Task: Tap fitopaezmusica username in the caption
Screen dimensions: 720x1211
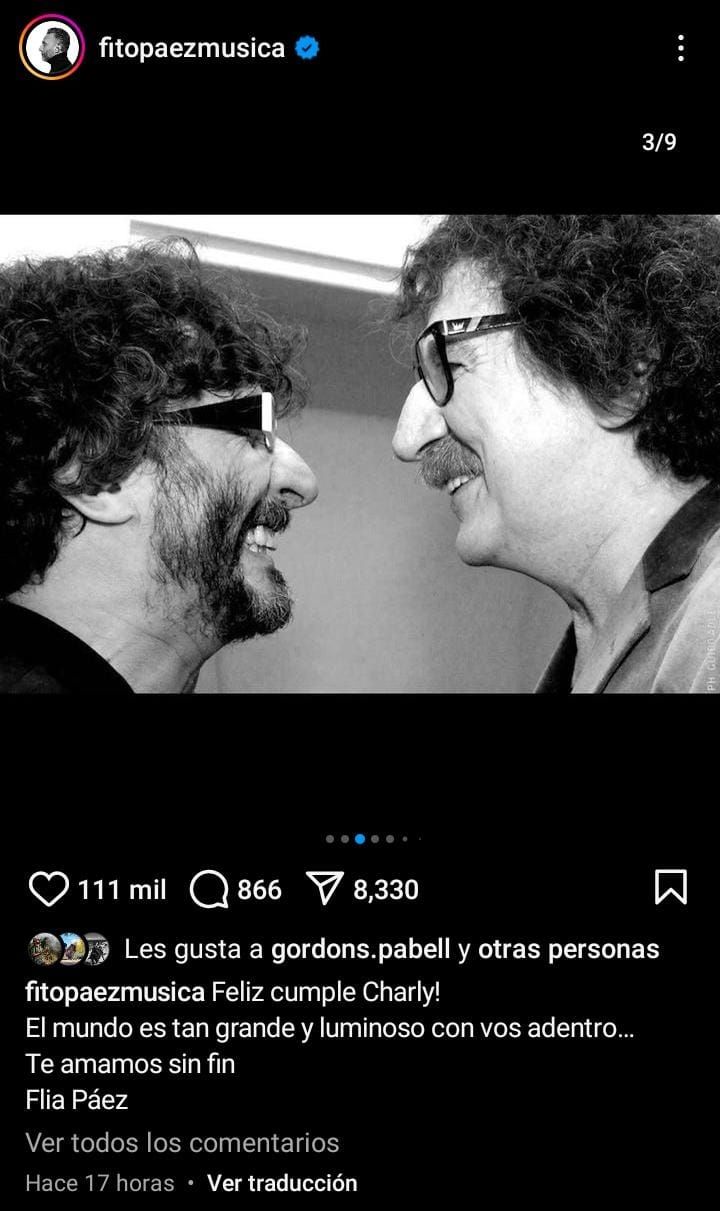Action: 116,993
